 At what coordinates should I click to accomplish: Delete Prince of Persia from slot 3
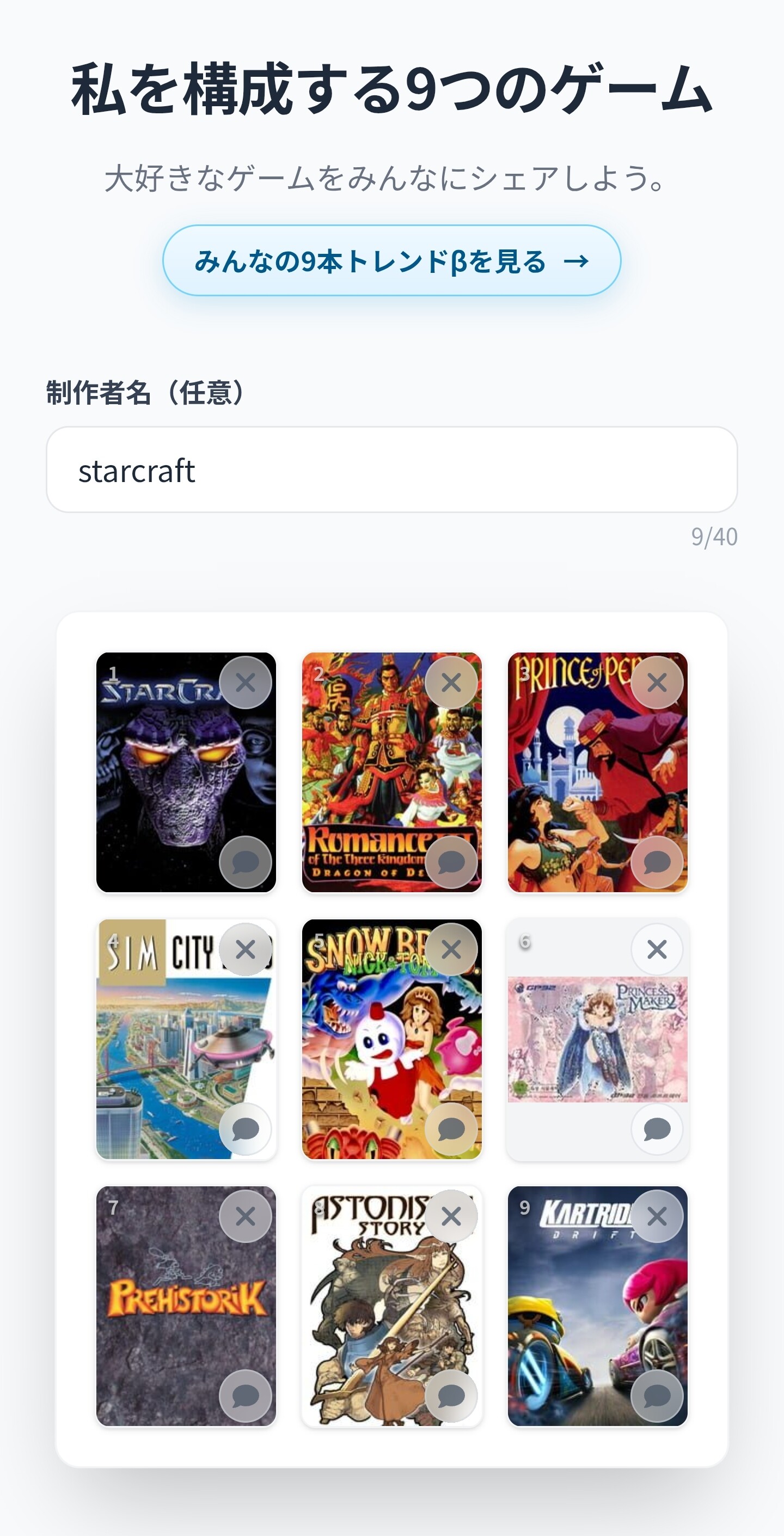(x=657, y=682)
